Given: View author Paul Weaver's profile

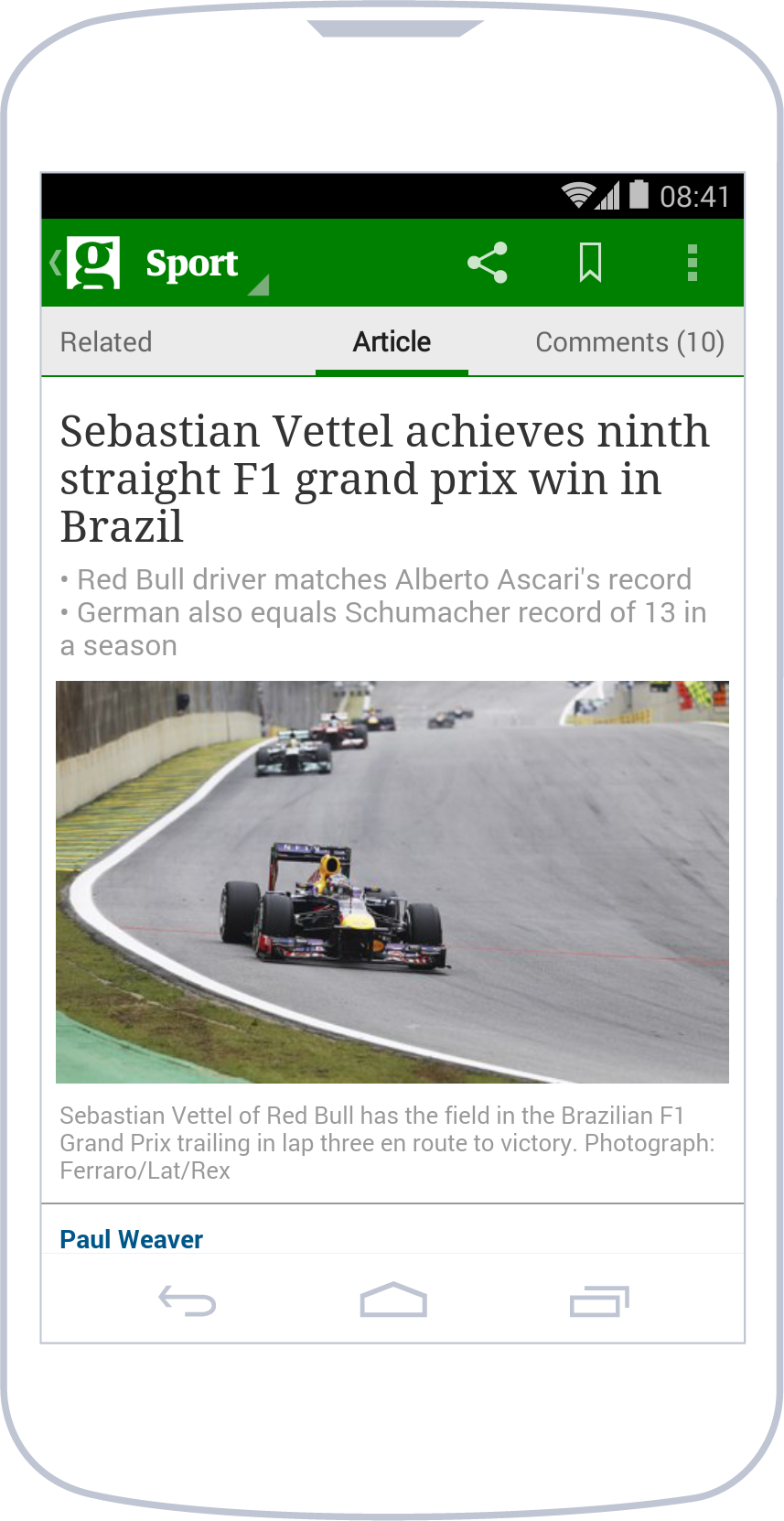Looking at the screenshot, I should tap(132, 1239).
